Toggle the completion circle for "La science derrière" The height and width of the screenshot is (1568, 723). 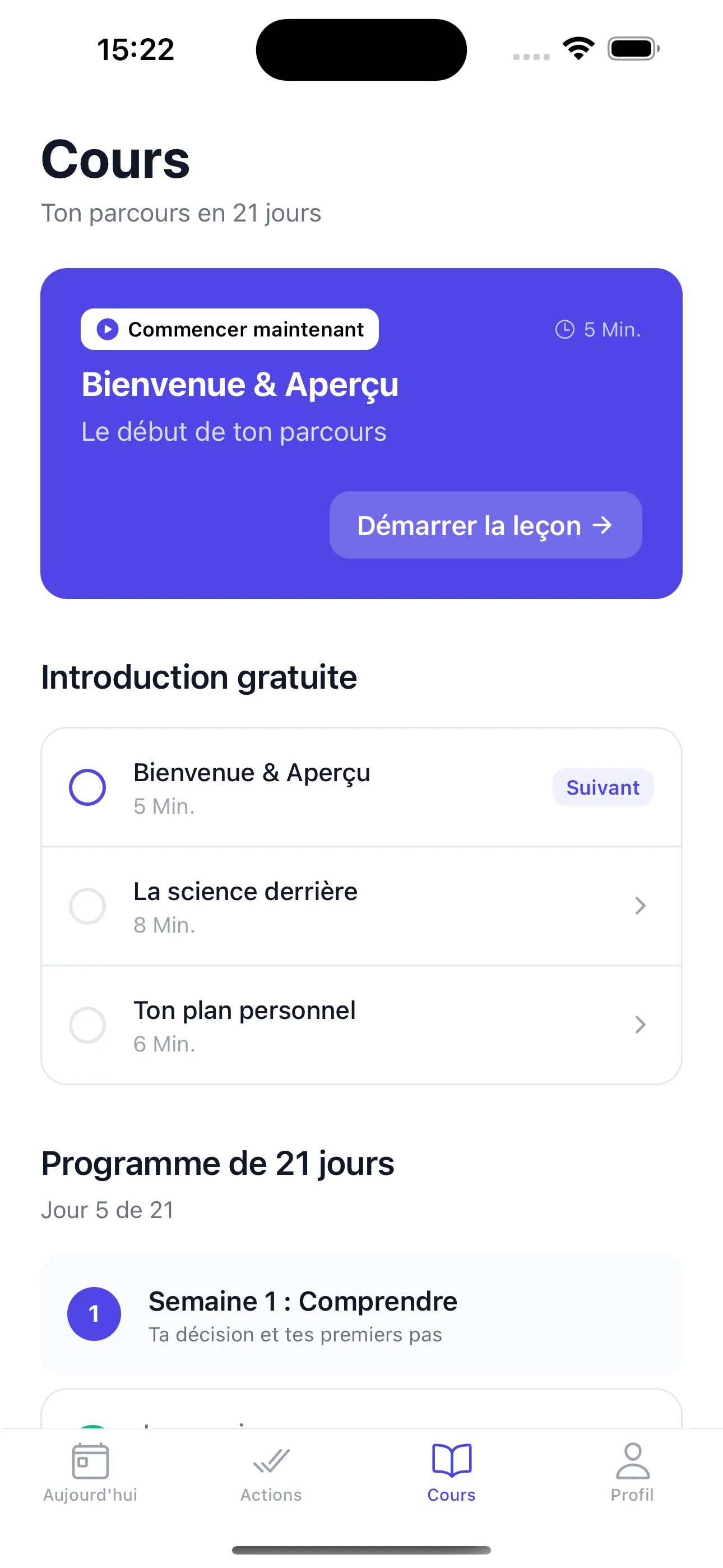tap(87, 906)
